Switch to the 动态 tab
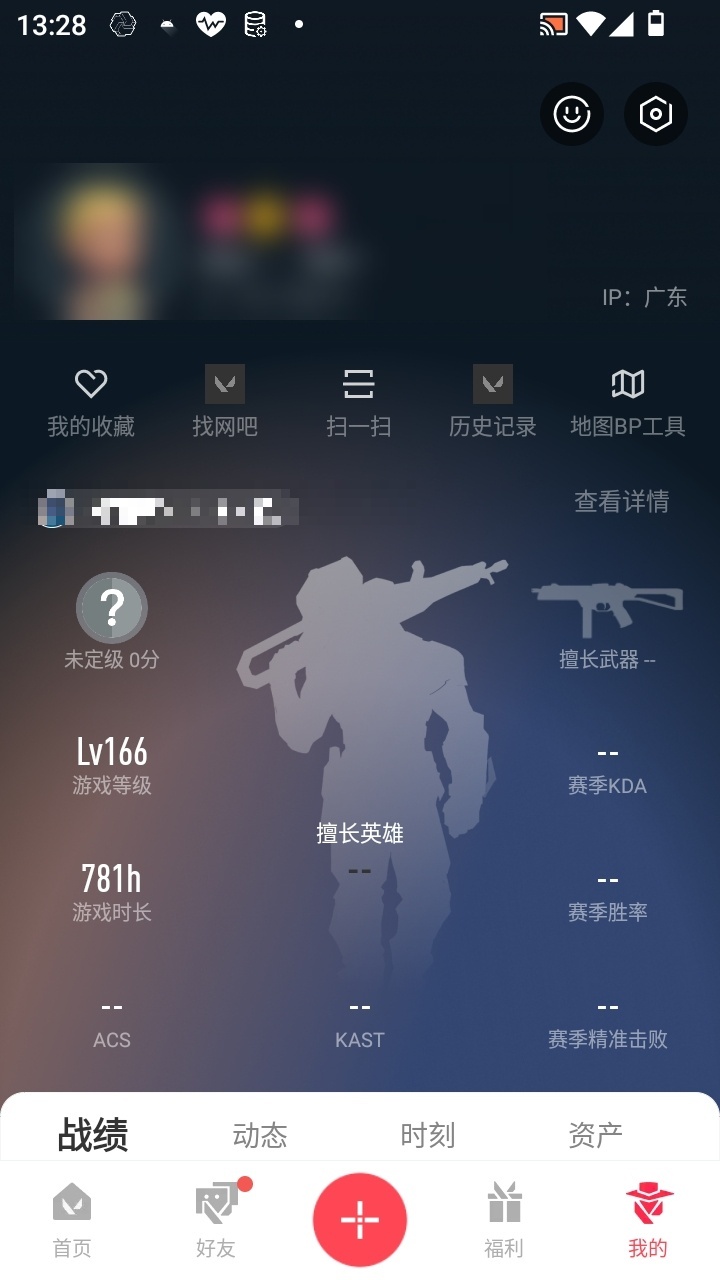 [x=260, y=1135]
